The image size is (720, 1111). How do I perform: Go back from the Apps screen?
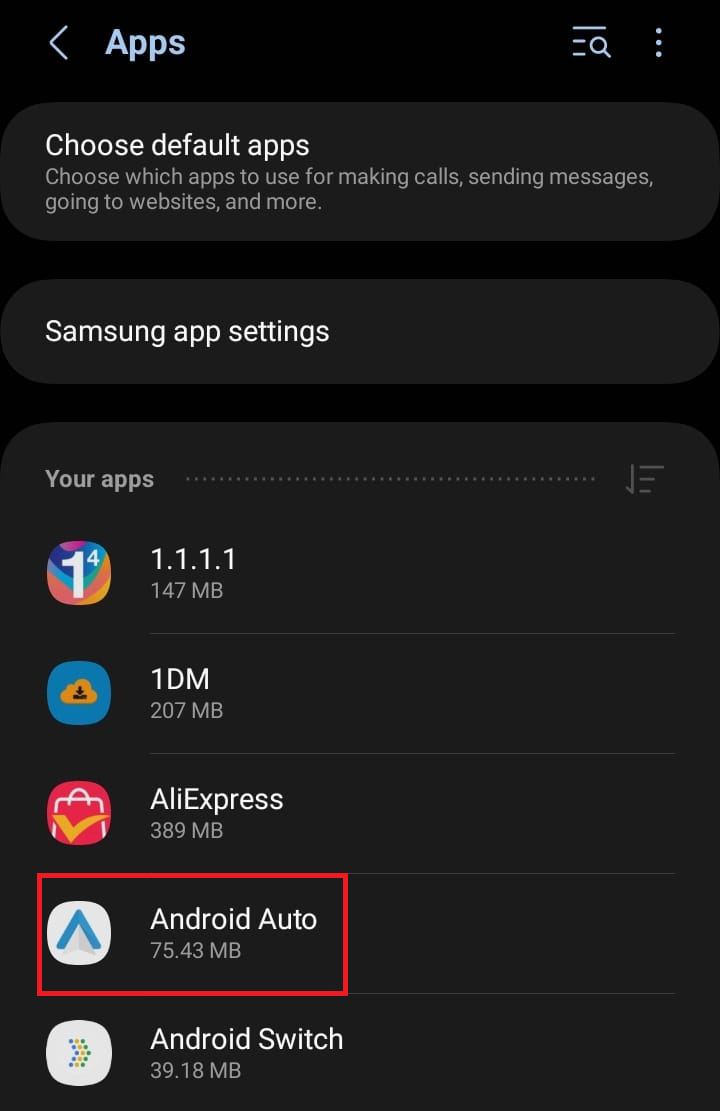pyautogui.click(x=59, y=44)
